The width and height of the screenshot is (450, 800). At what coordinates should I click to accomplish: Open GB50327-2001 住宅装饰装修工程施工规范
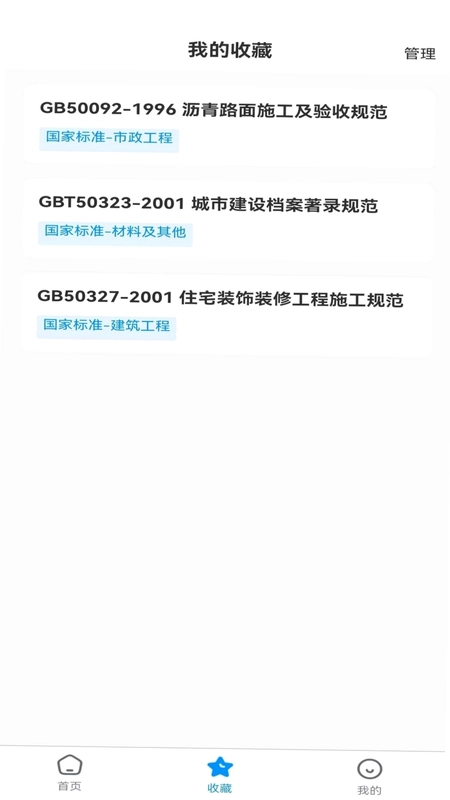coord(227,314)
